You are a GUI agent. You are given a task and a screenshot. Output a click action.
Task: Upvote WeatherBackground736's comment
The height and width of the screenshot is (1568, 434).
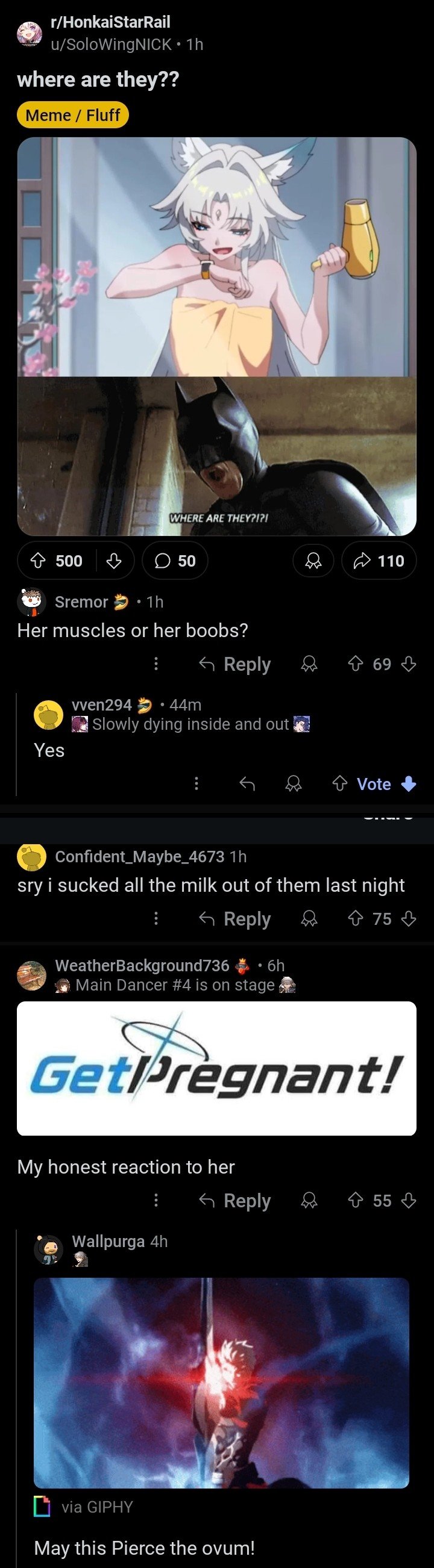coord(356,1200)
